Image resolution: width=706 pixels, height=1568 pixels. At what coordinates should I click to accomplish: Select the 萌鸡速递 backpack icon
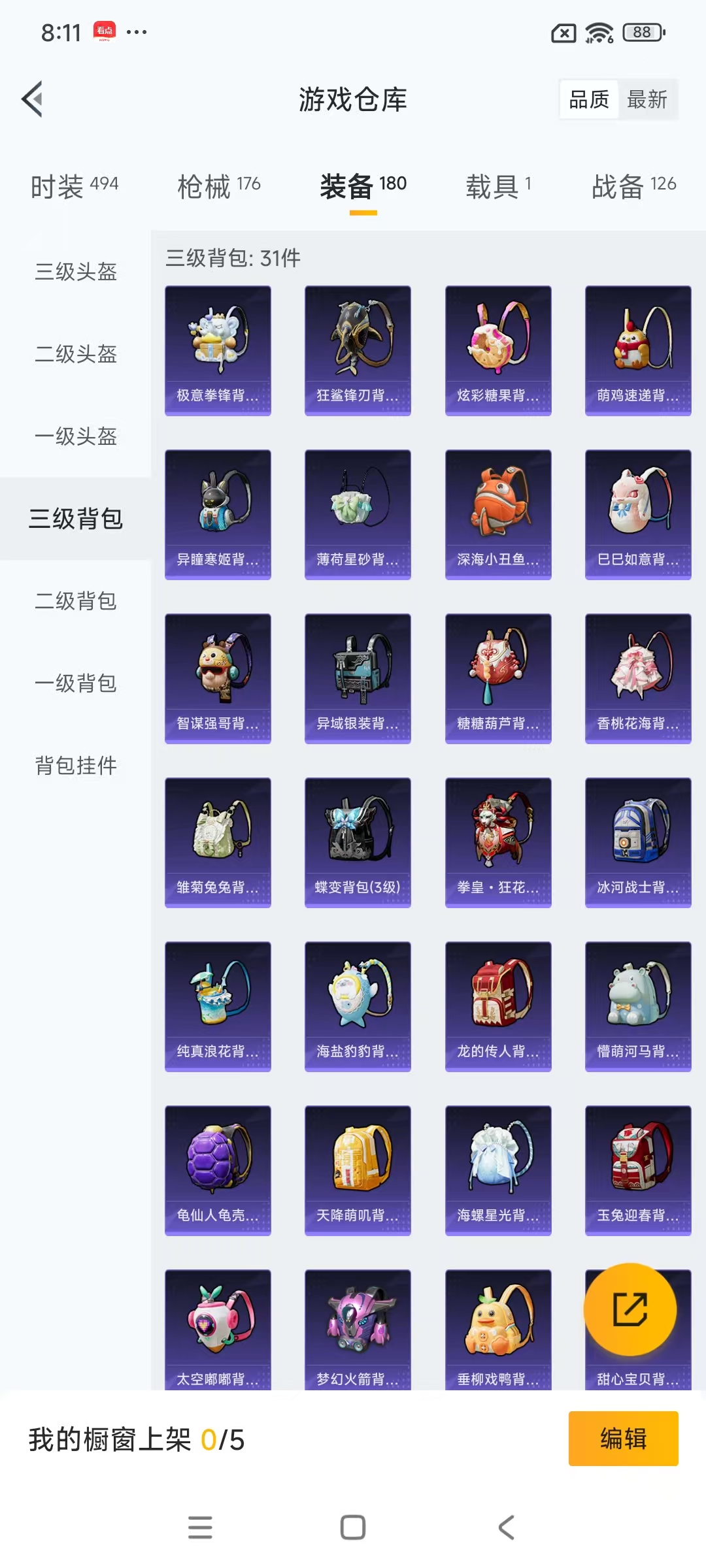click(x=637, y=350)
